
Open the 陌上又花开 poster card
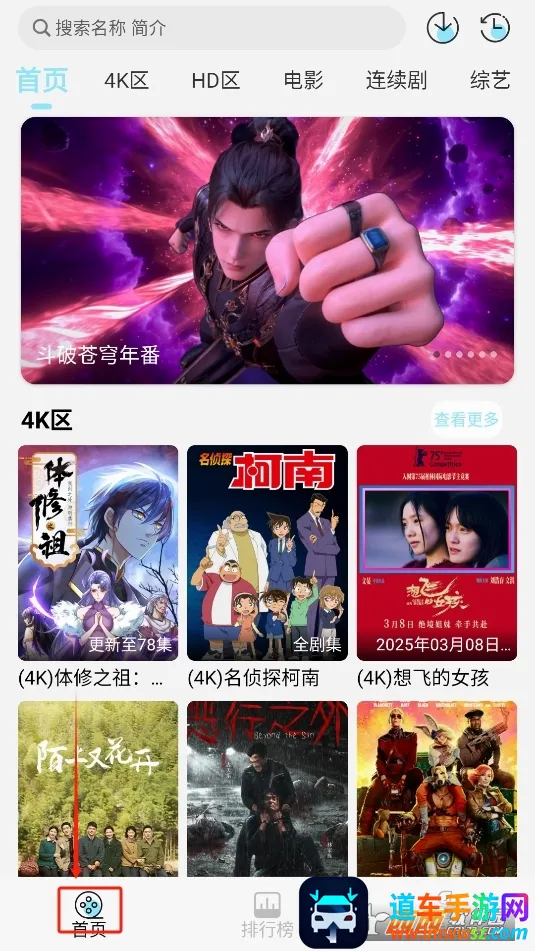click(x=98, y=788)
